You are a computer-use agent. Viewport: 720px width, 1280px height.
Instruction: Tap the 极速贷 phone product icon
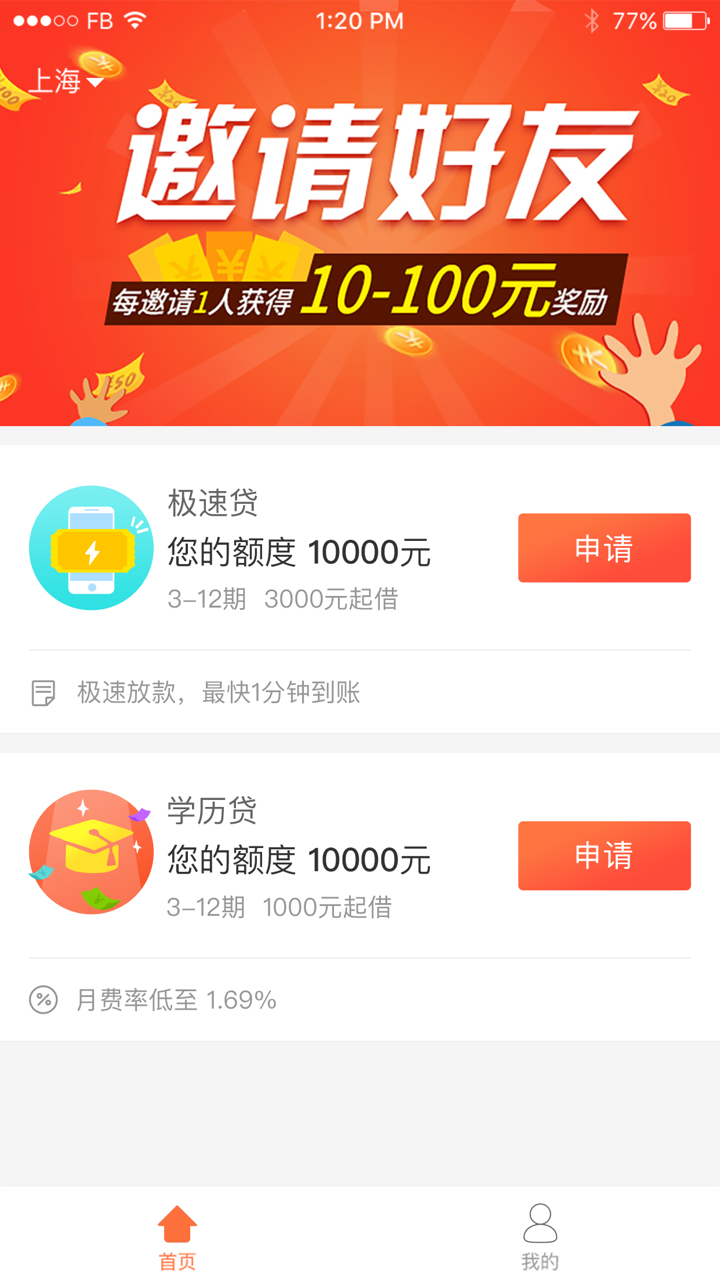coord(91,548)
